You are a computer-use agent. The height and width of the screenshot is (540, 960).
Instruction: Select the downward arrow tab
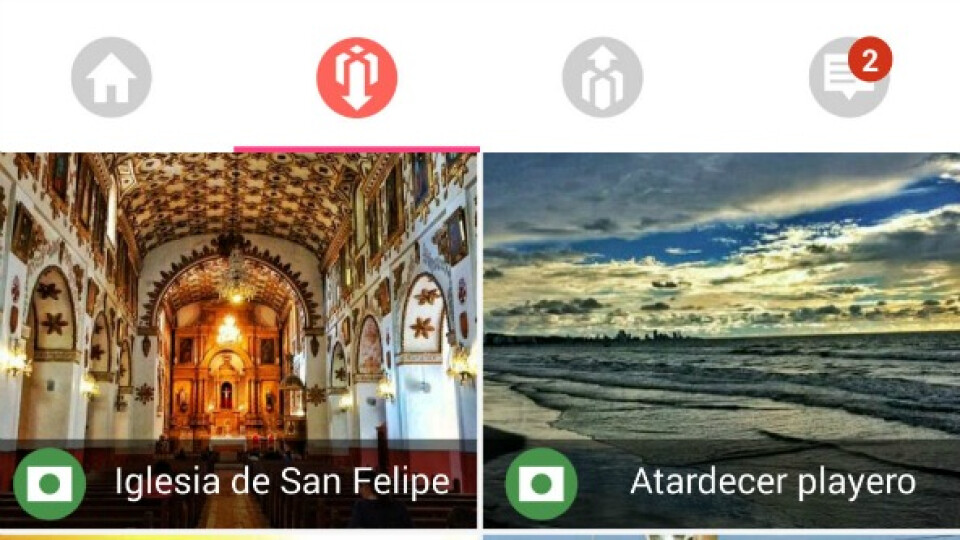(356, 78)
